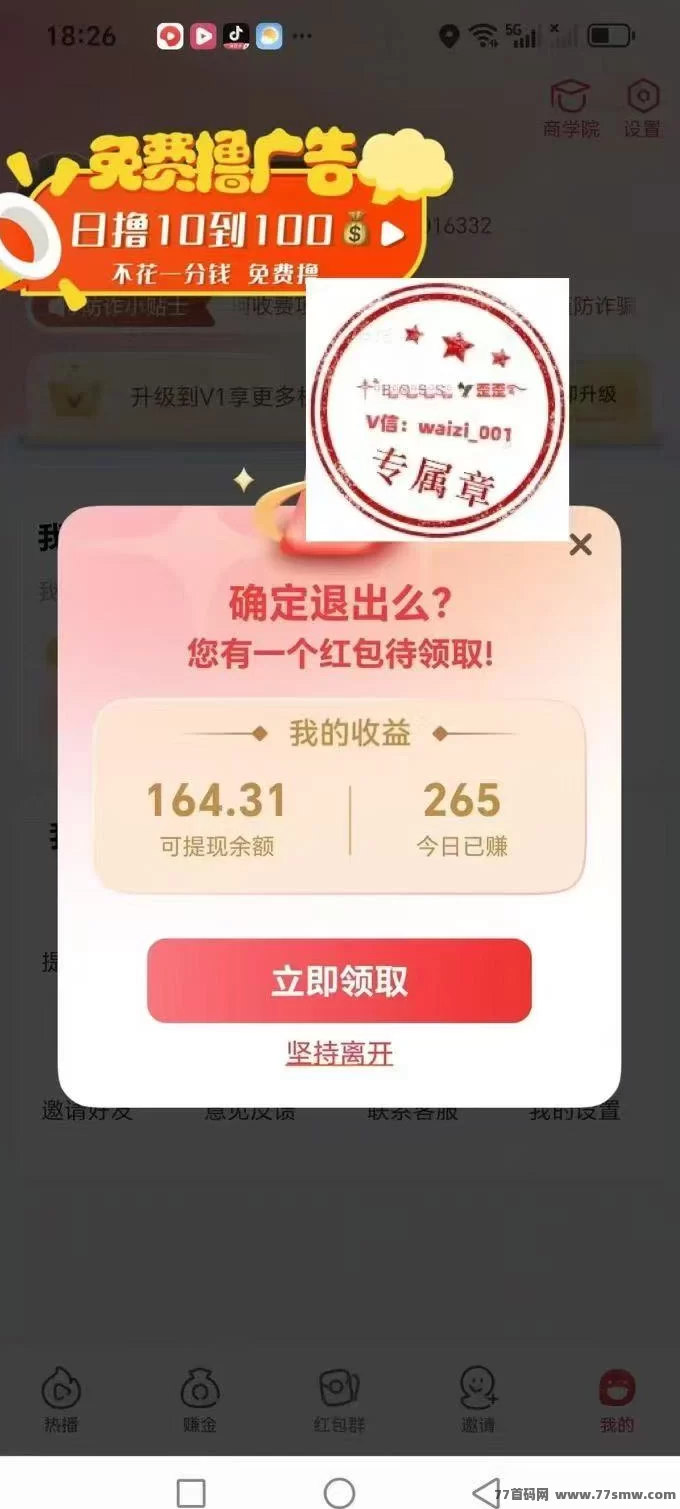The width and height of the screenshot is (680, 1509).
Task: Select the 我的 tab
Action: (617, 1398)
